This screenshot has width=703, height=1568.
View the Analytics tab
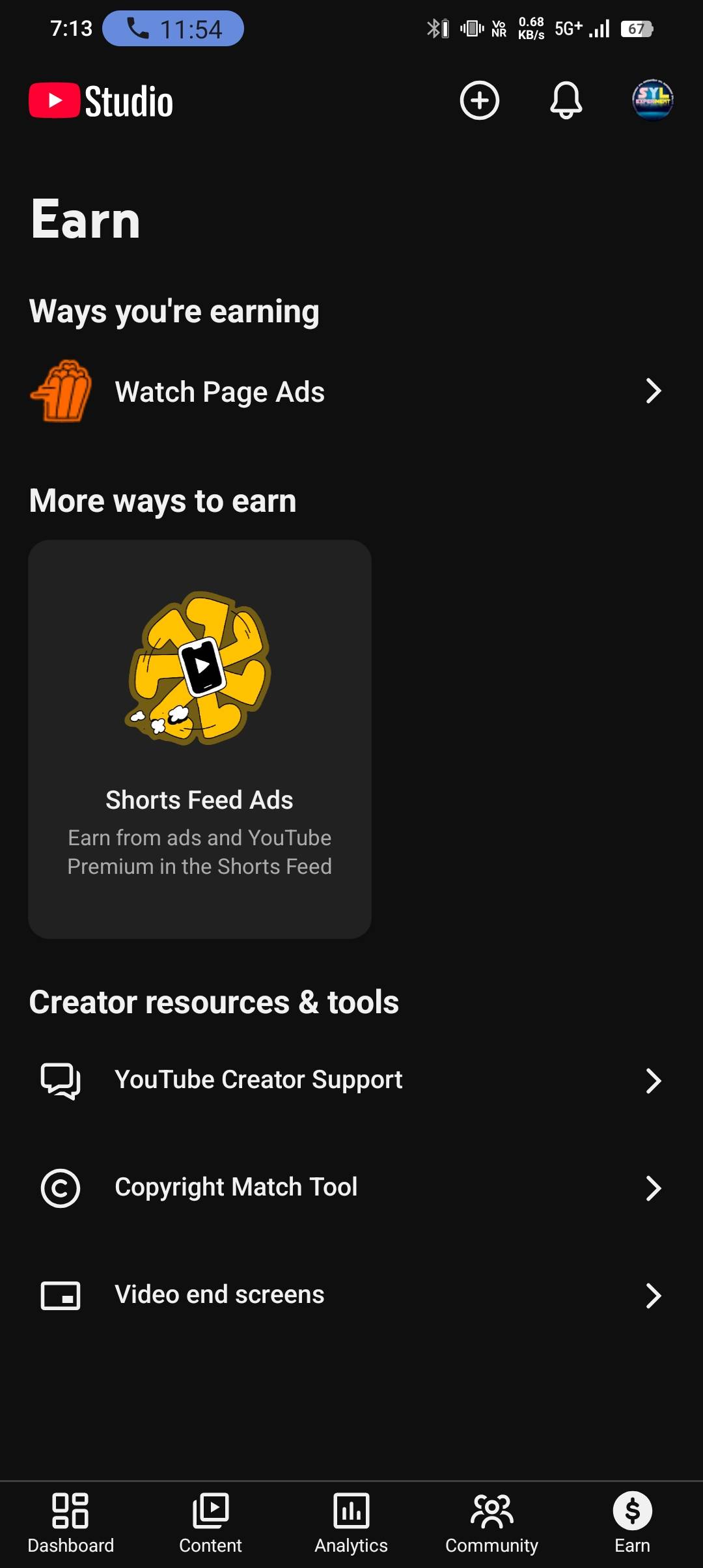[351, 1524]
